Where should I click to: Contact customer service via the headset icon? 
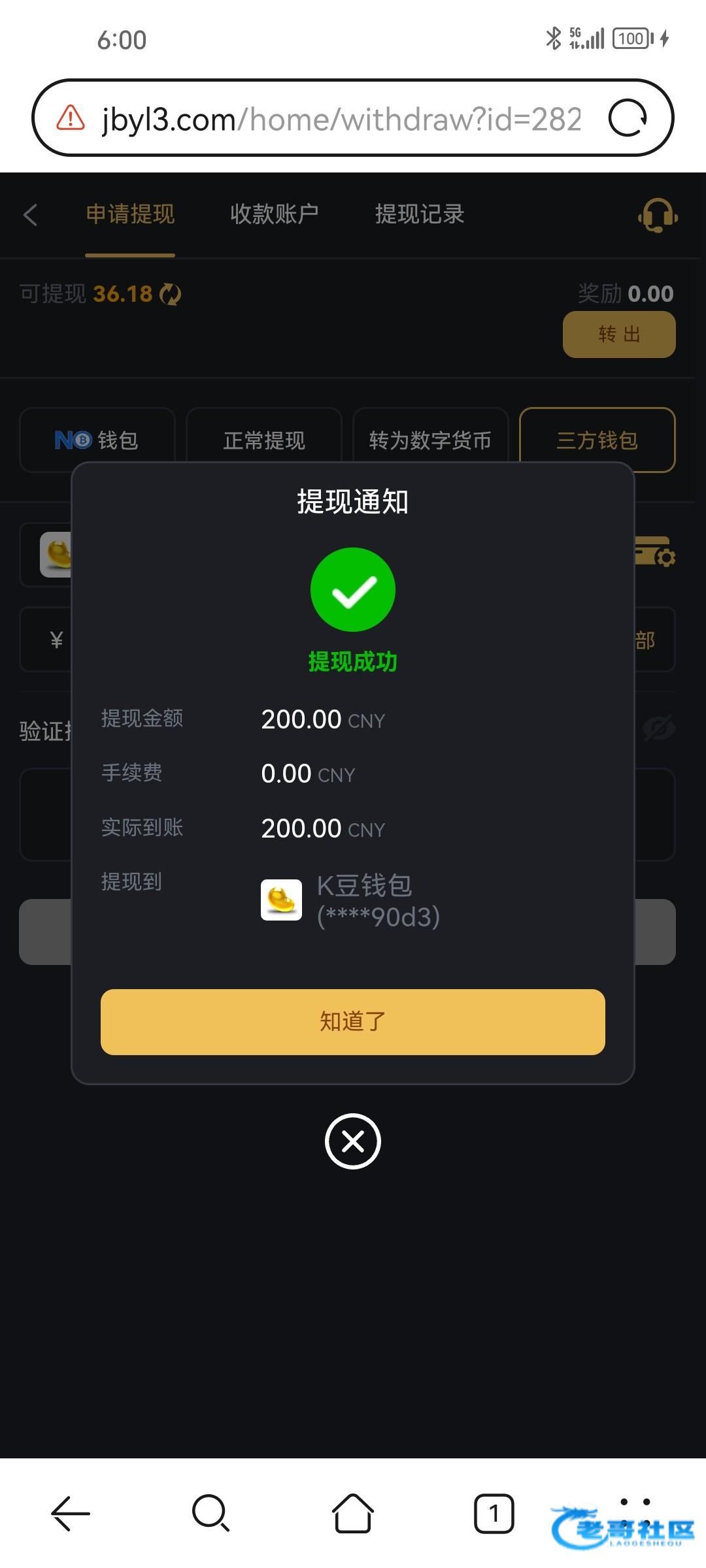(658, 215)
